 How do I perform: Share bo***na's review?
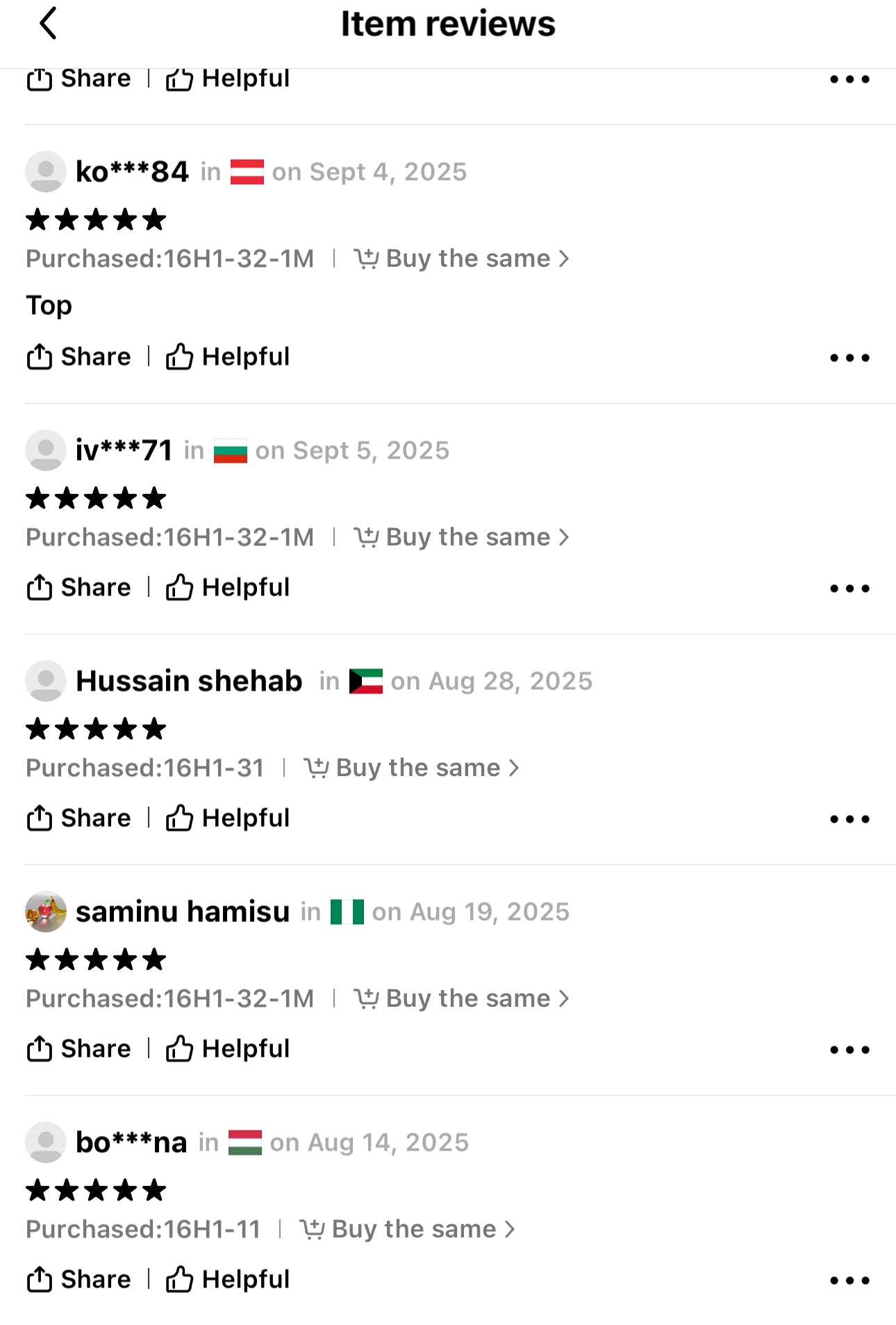78,1280
